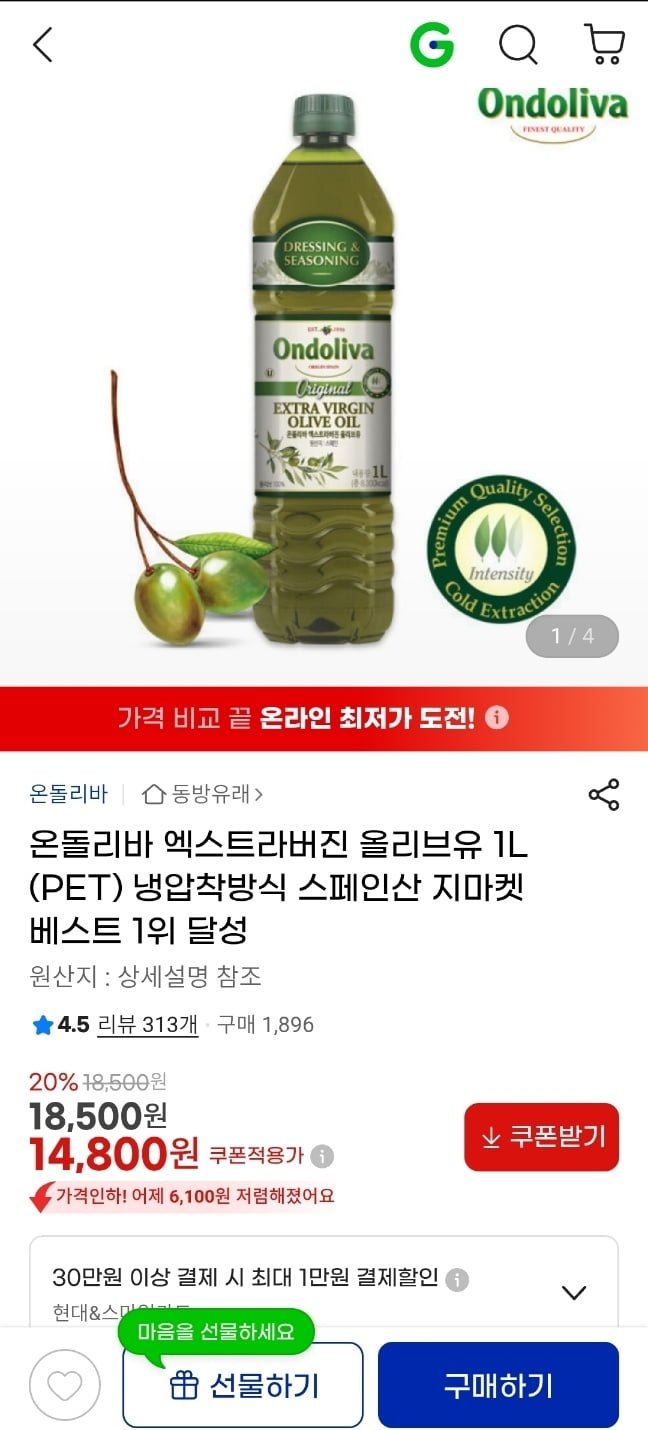This screenshot has height=1430, width=648.
Task: Send as gift with 선물하기
Action: pyautogui.click(x=243, y=1385)
